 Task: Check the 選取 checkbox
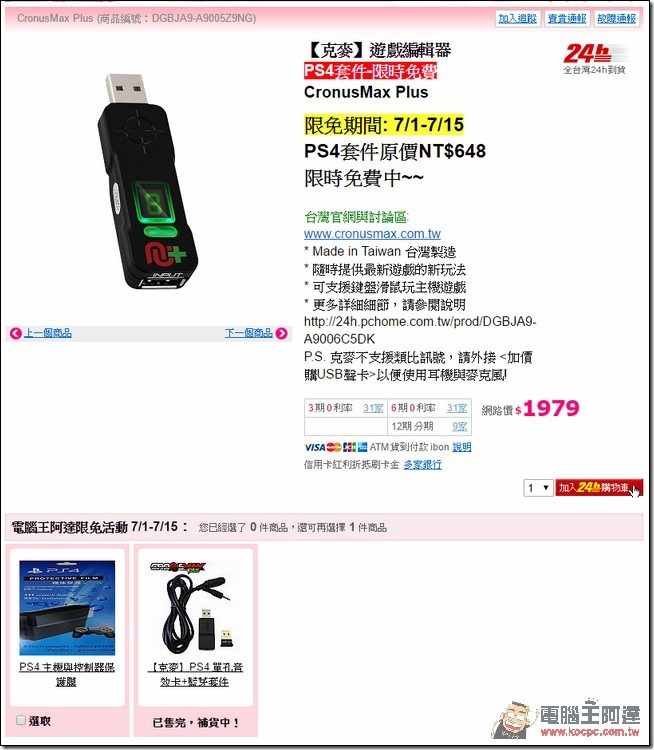(21, 720)
